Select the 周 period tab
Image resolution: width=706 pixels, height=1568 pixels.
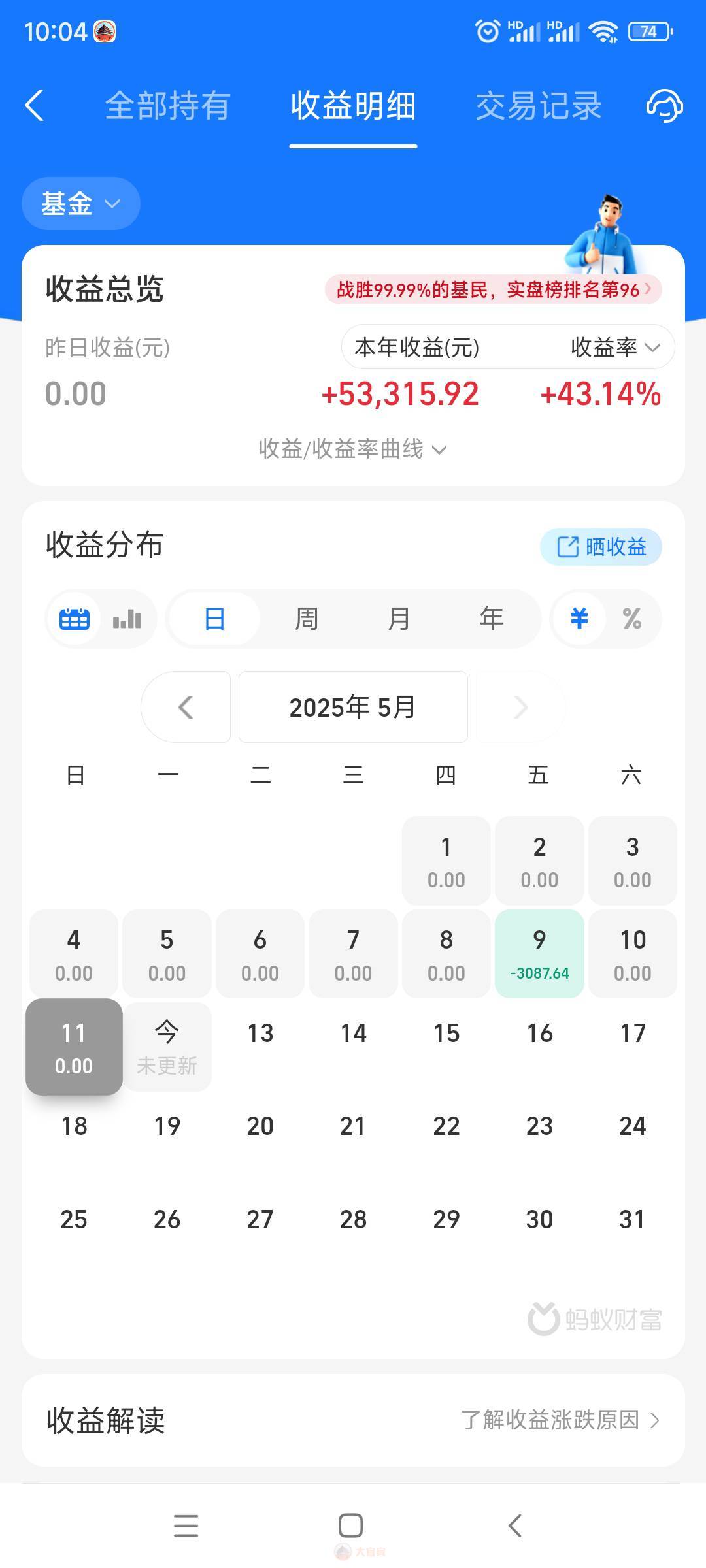(x=306, y=619)
